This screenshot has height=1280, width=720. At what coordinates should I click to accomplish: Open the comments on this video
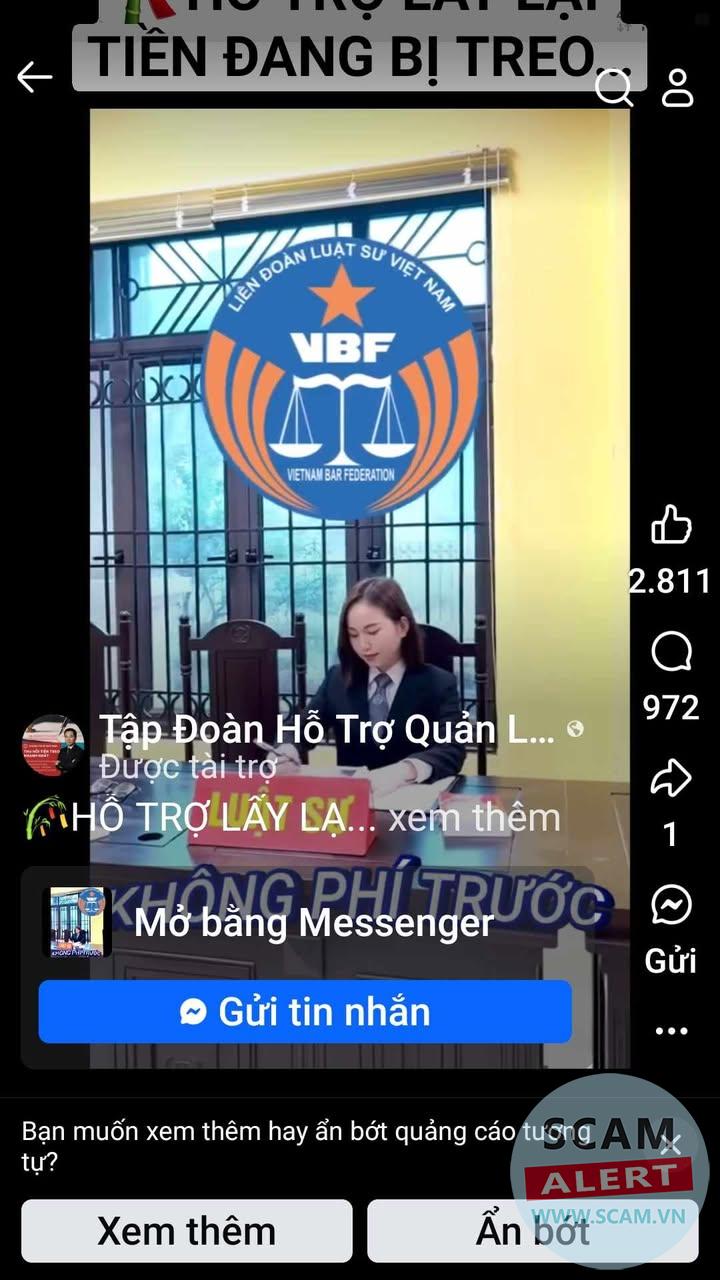click(x=671, y=653)
